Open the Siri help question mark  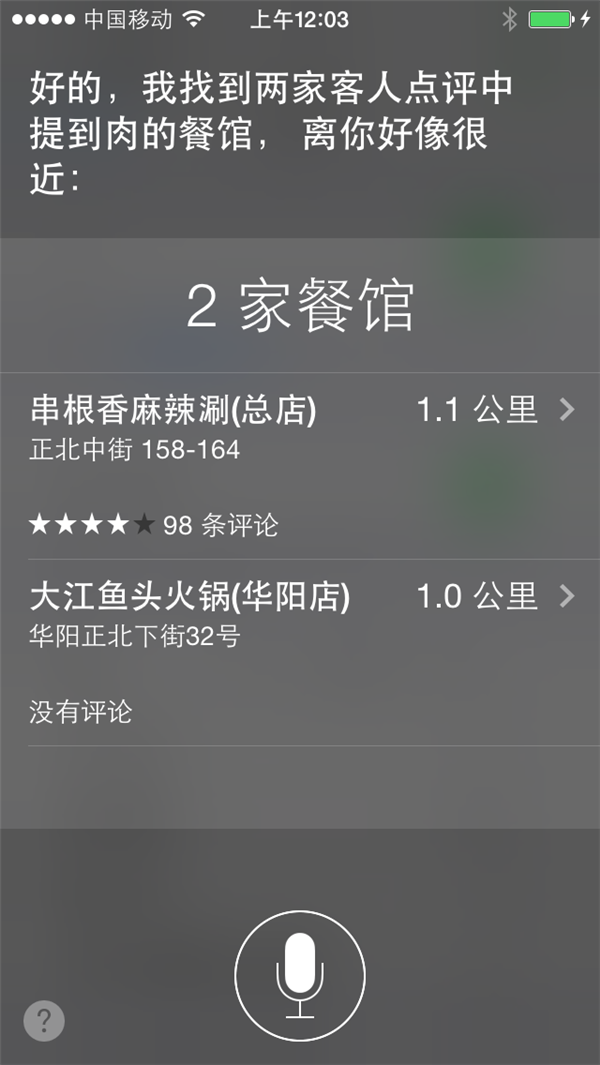coord(44,1021)
